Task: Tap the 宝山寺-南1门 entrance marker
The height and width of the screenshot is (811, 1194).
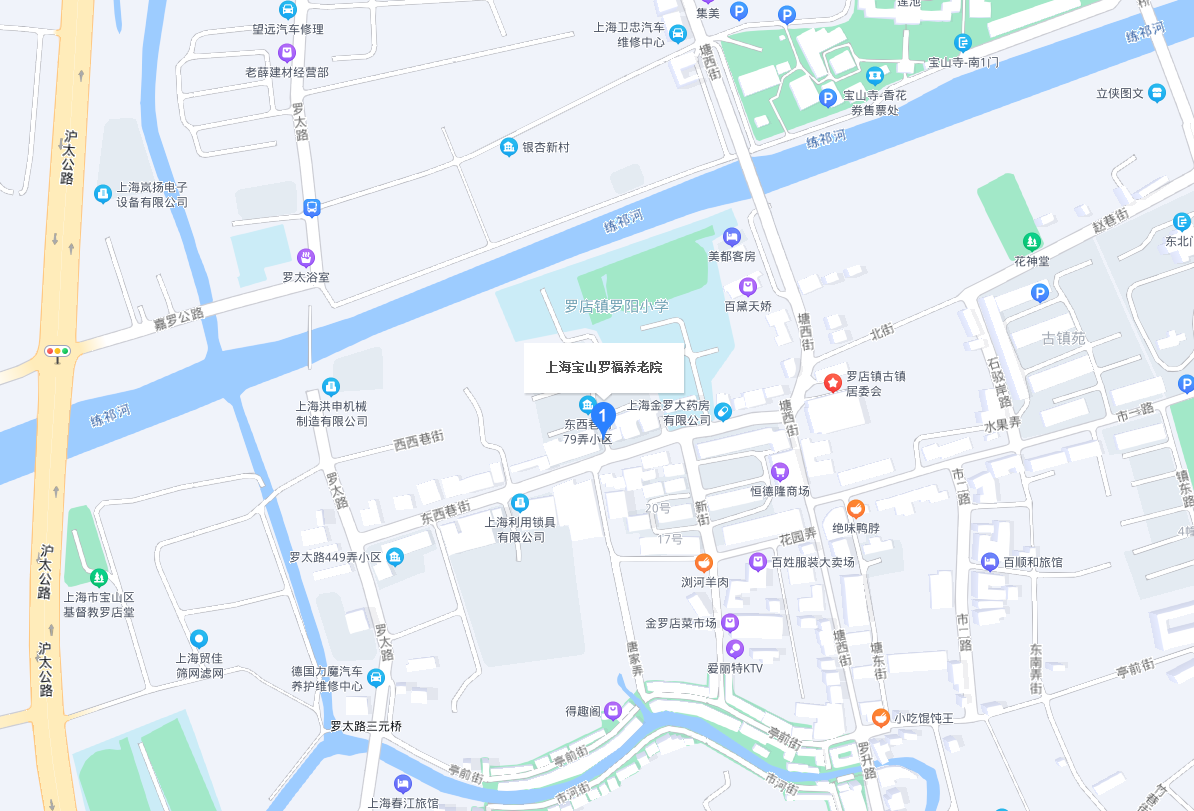Action: click(962, 42)
